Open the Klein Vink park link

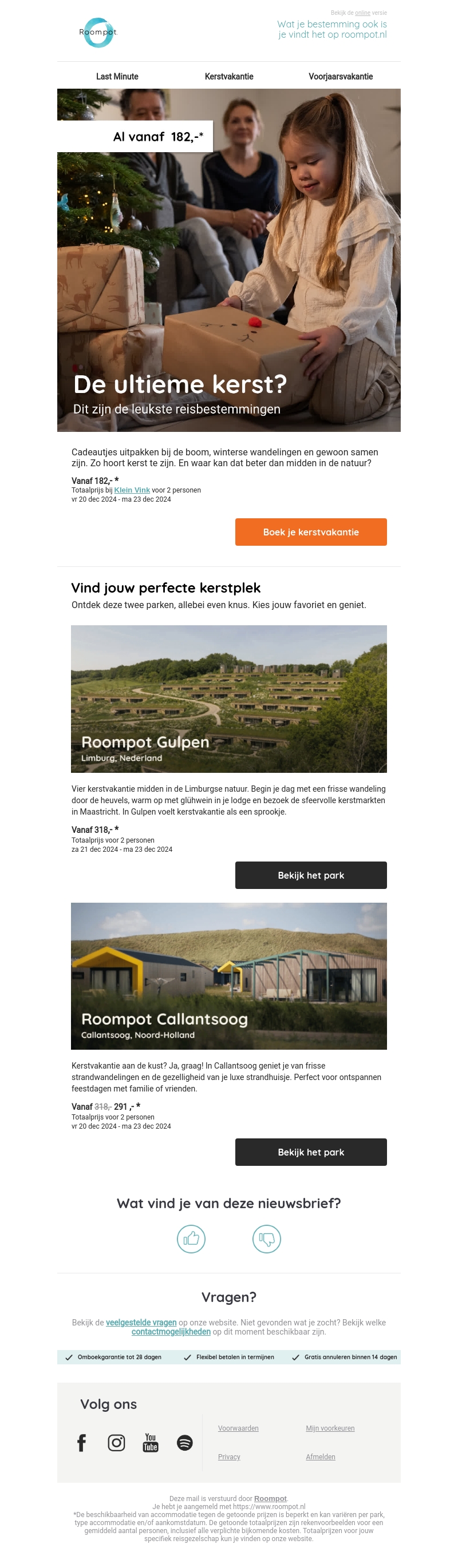(132, 490)
